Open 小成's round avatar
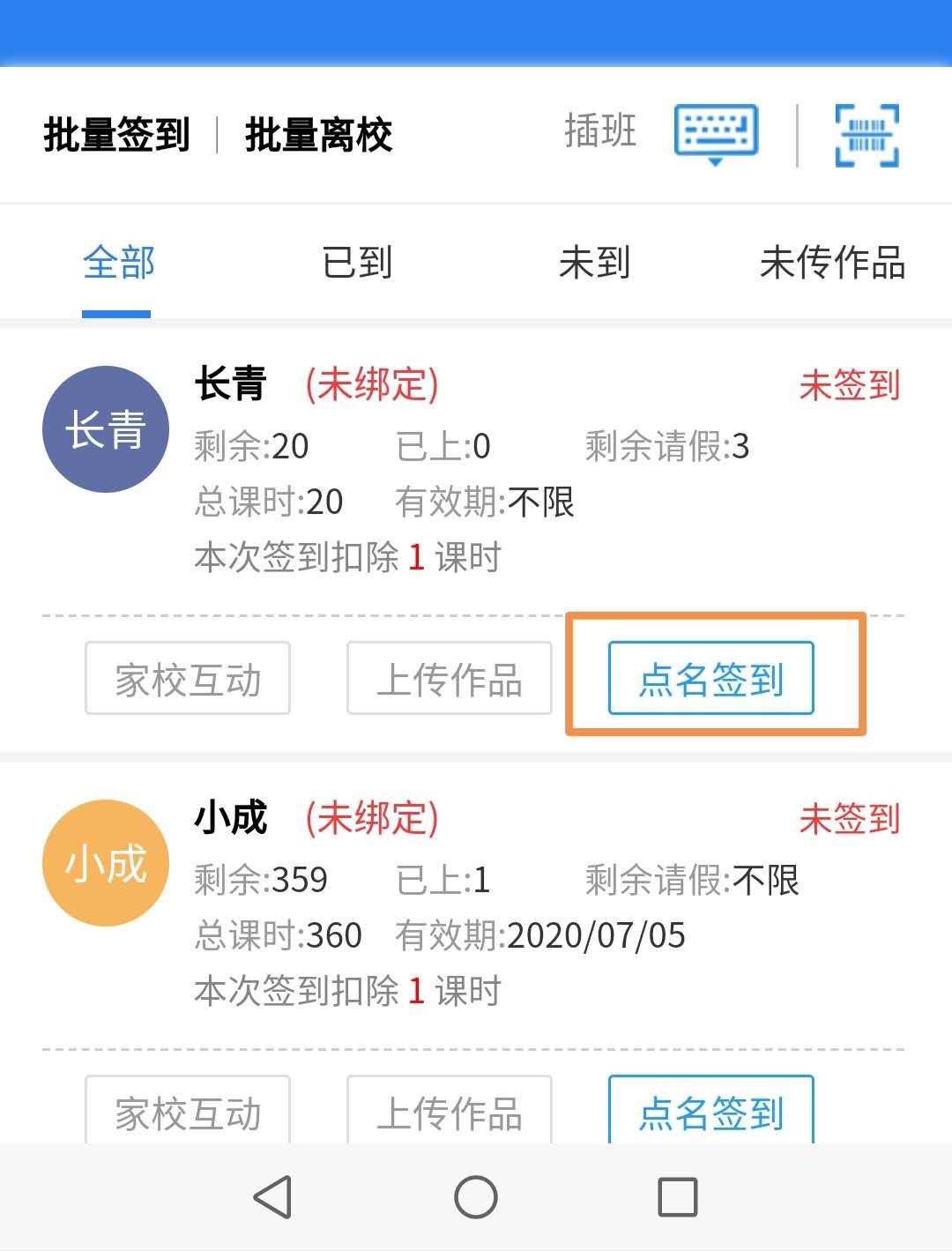The height and width of the screenshot is (1251, 952). pyautogui.click(x=106, y=863)
